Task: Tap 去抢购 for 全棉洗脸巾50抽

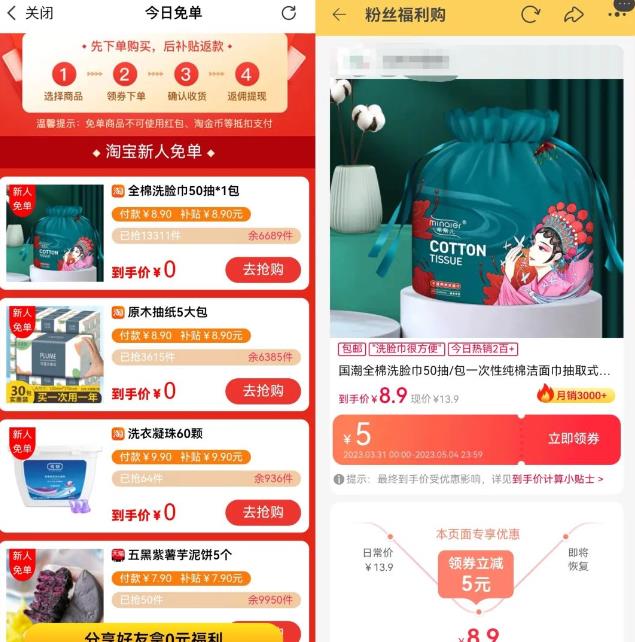Action: click(263, 269)
